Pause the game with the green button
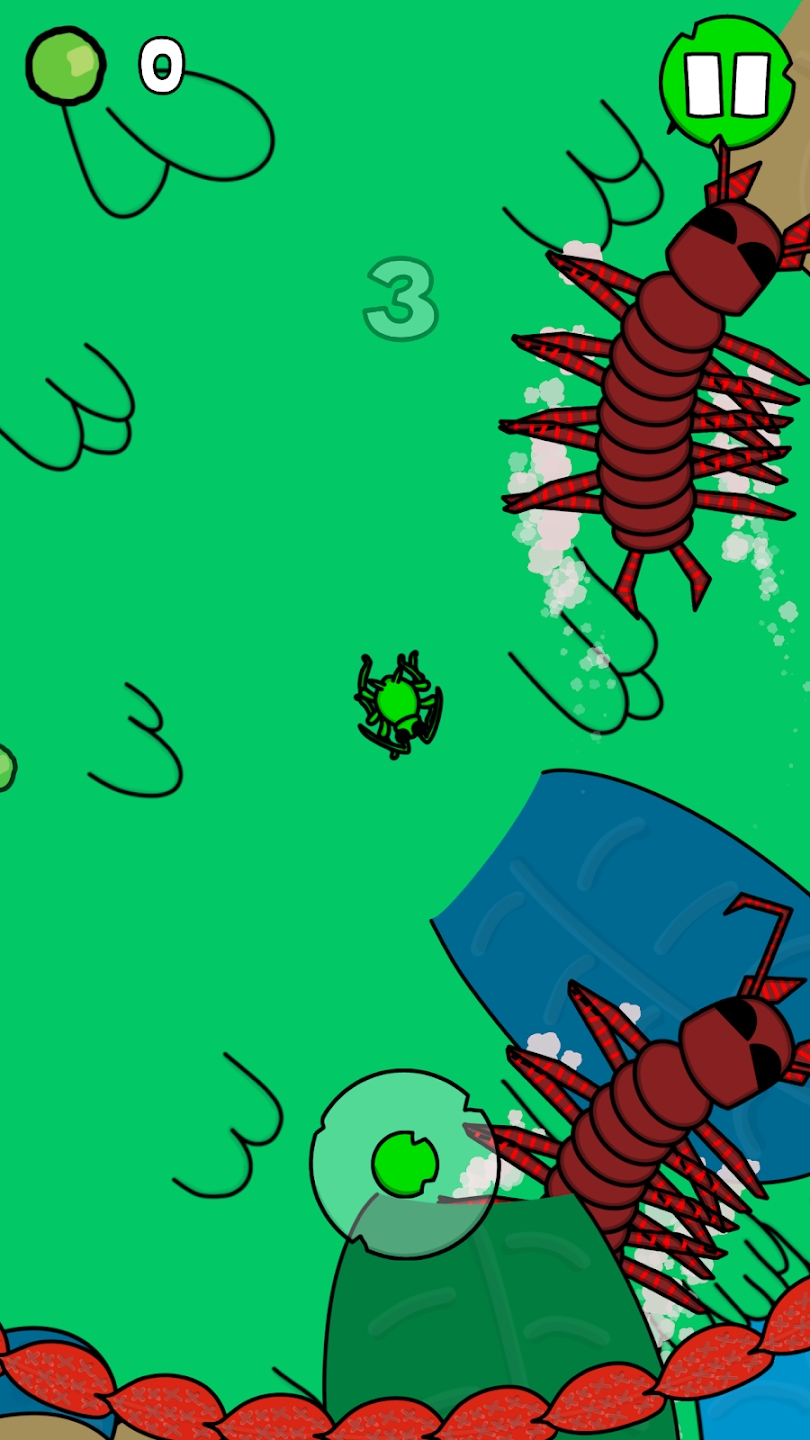Screen dimensions: 810x1440 pos(727,83)
